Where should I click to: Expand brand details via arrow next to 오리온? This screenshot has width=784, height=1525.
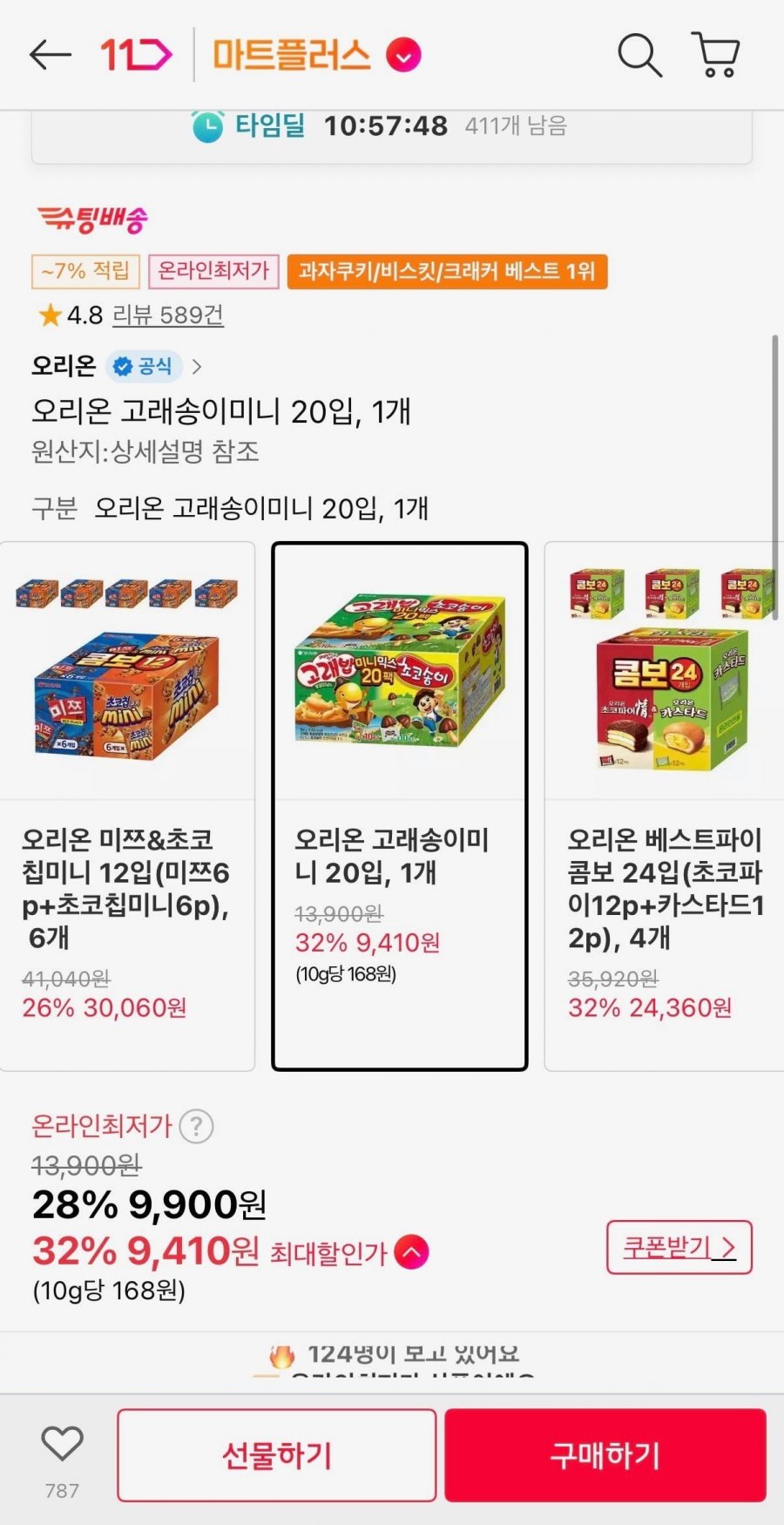pyautogui.click(x=199, y=367)
